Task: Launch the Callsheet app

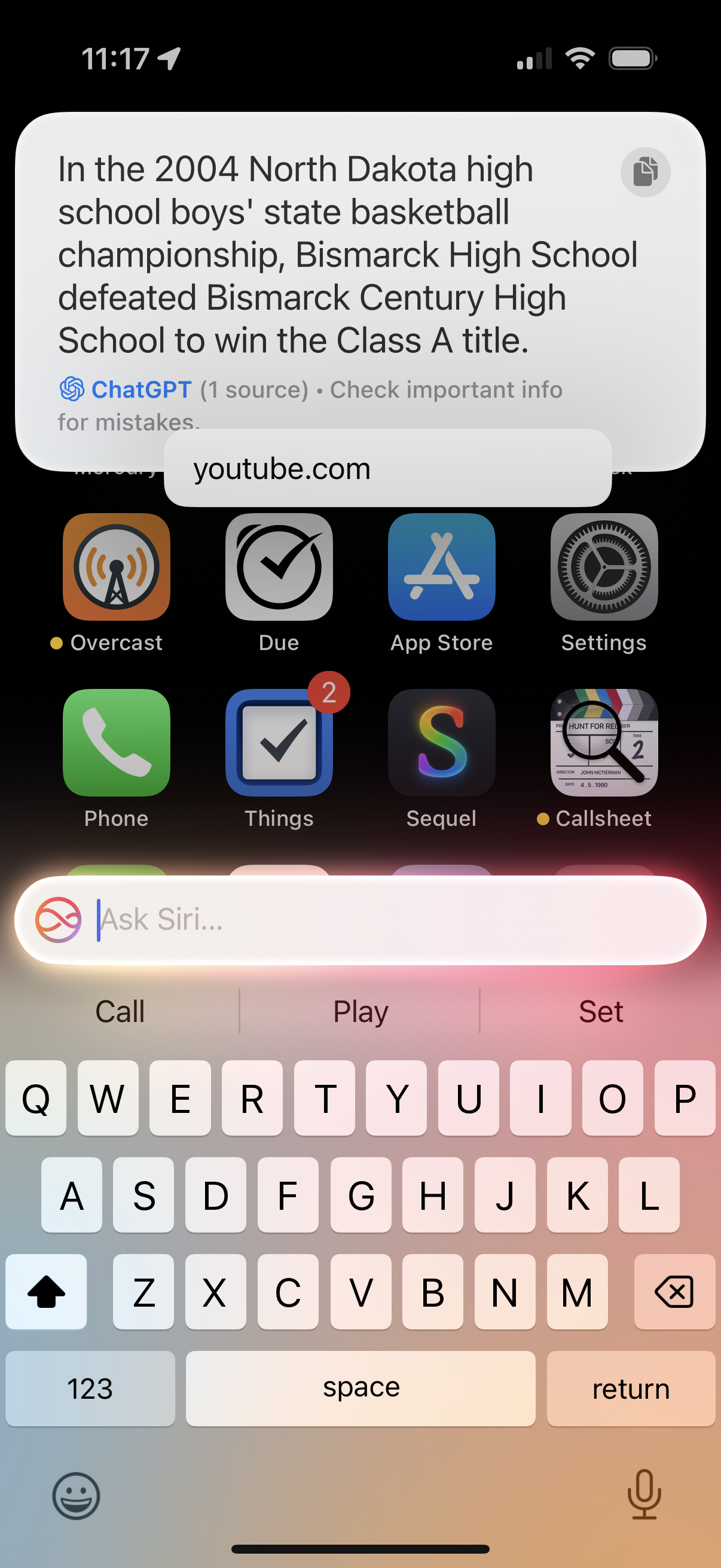Action: click(x=604, y=743)
